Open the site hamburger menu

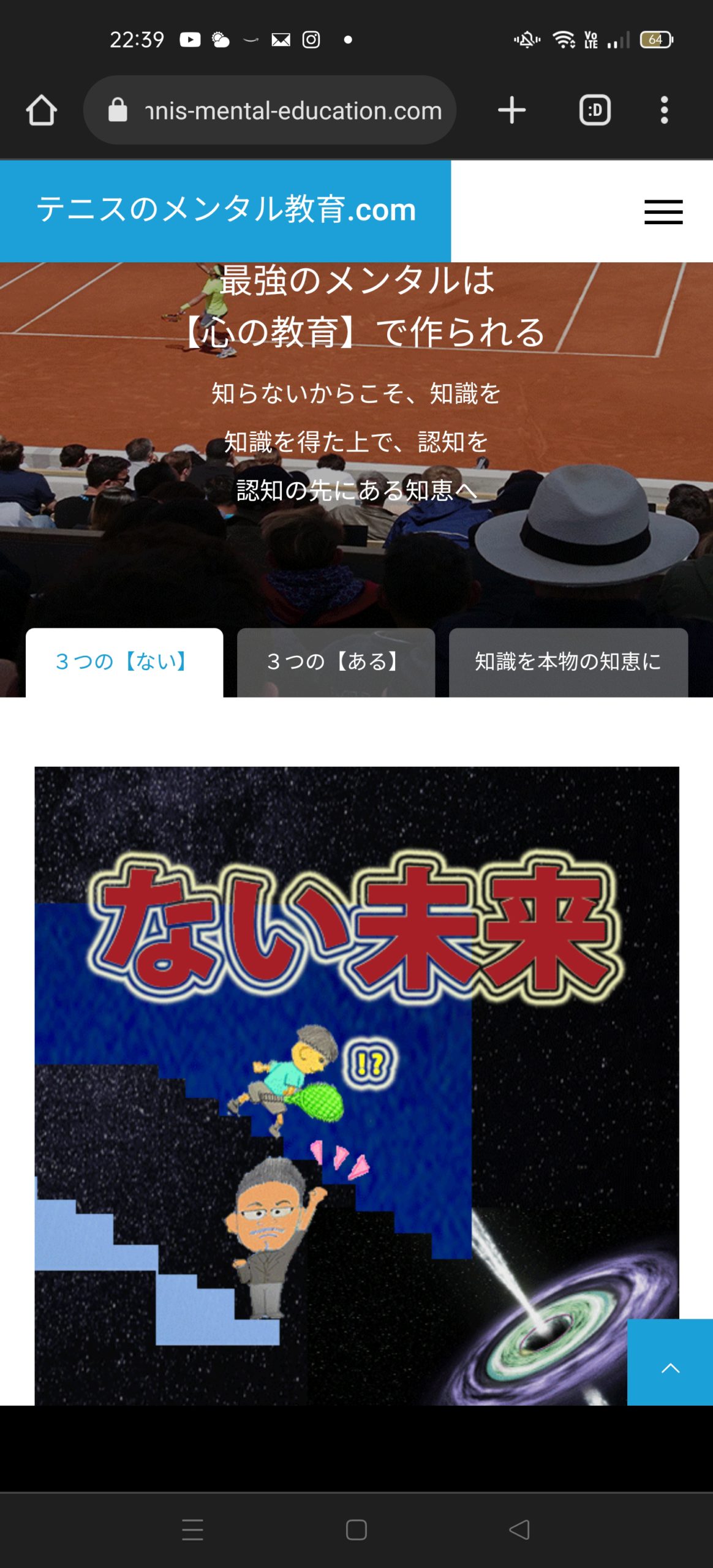[x=663, y=212]
